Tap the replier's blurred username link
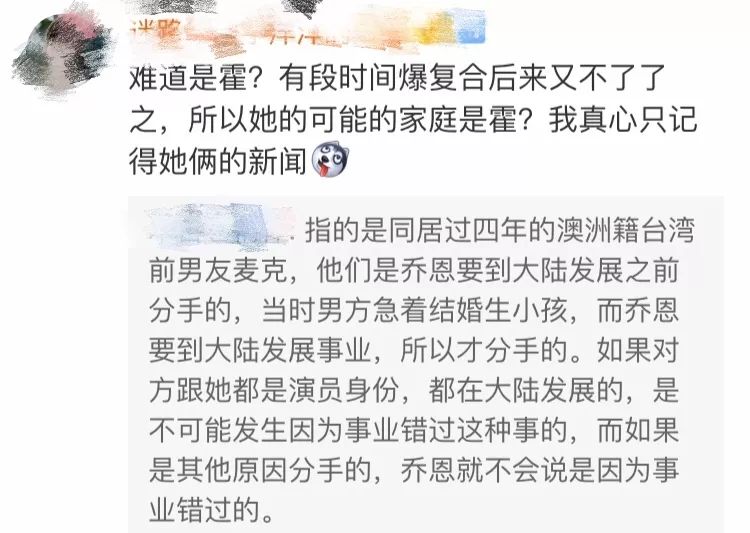This screenshot has width=750, height=533. click(x=214, y=227)
